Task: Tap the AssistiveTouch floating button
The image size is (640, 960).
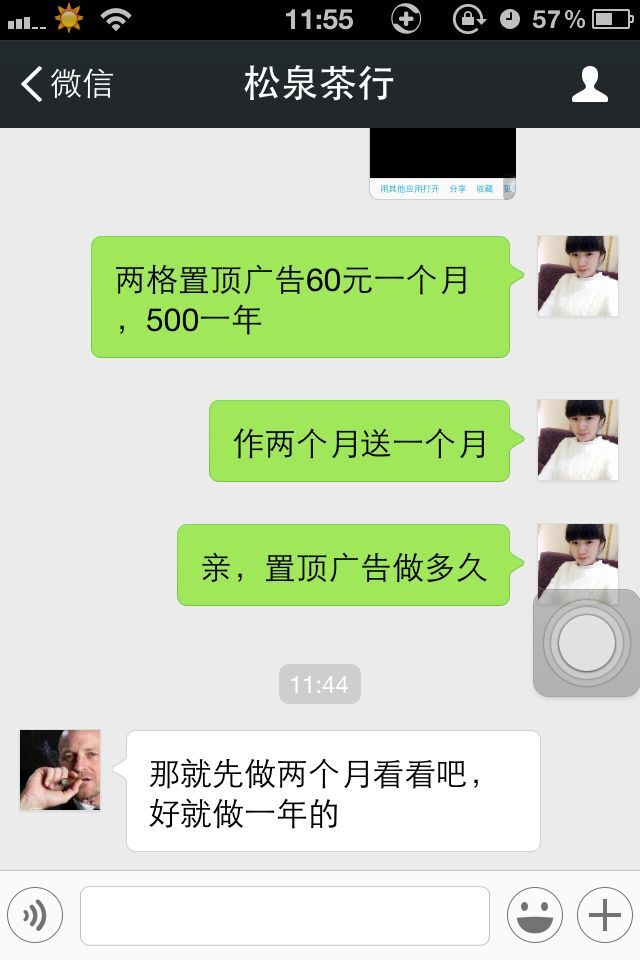Action: pos(586,643)
